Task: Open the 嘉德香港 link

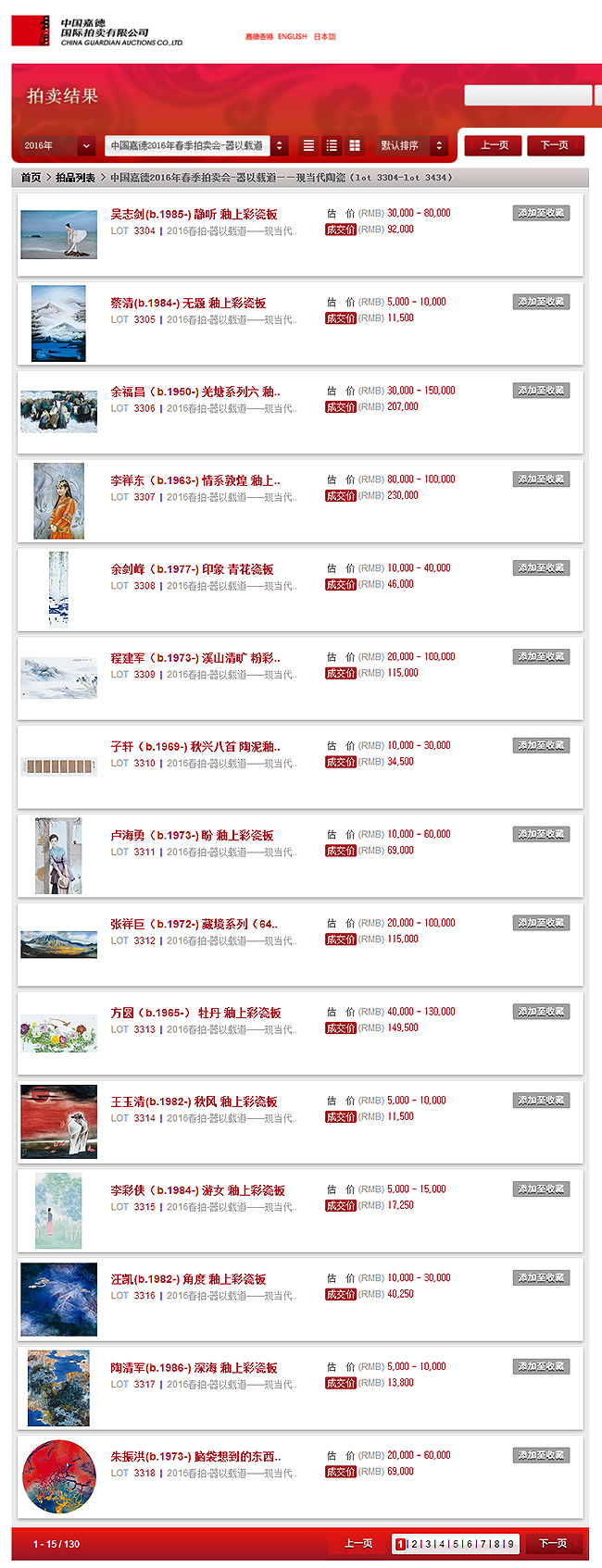Action: tap(258, 37)
